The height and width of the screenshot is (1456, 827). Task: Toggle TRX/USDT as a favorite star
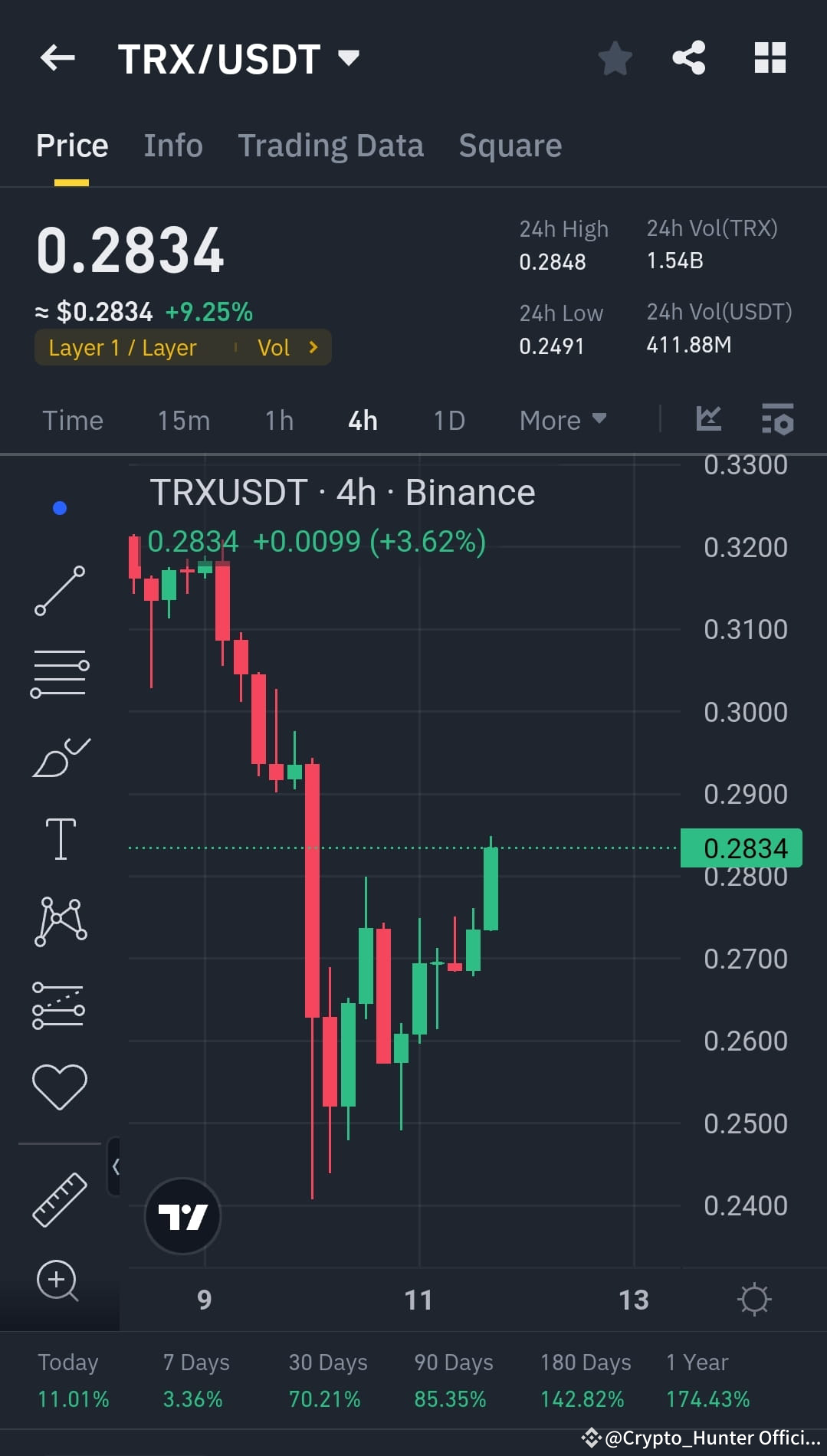click(x=615, y=57)
